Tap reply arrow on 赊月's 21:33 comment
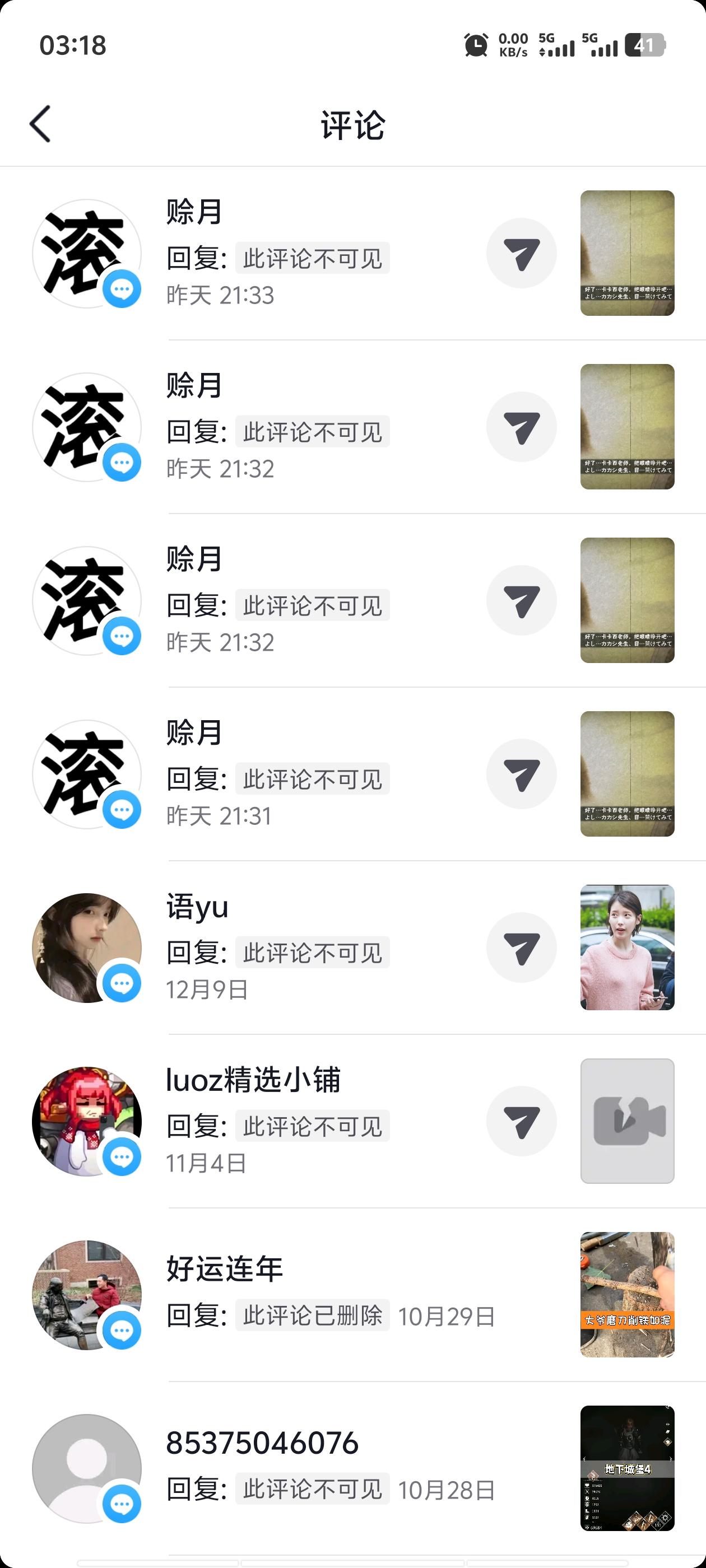This screenshot has width=706, height=1568. click(x=522, y=253)
